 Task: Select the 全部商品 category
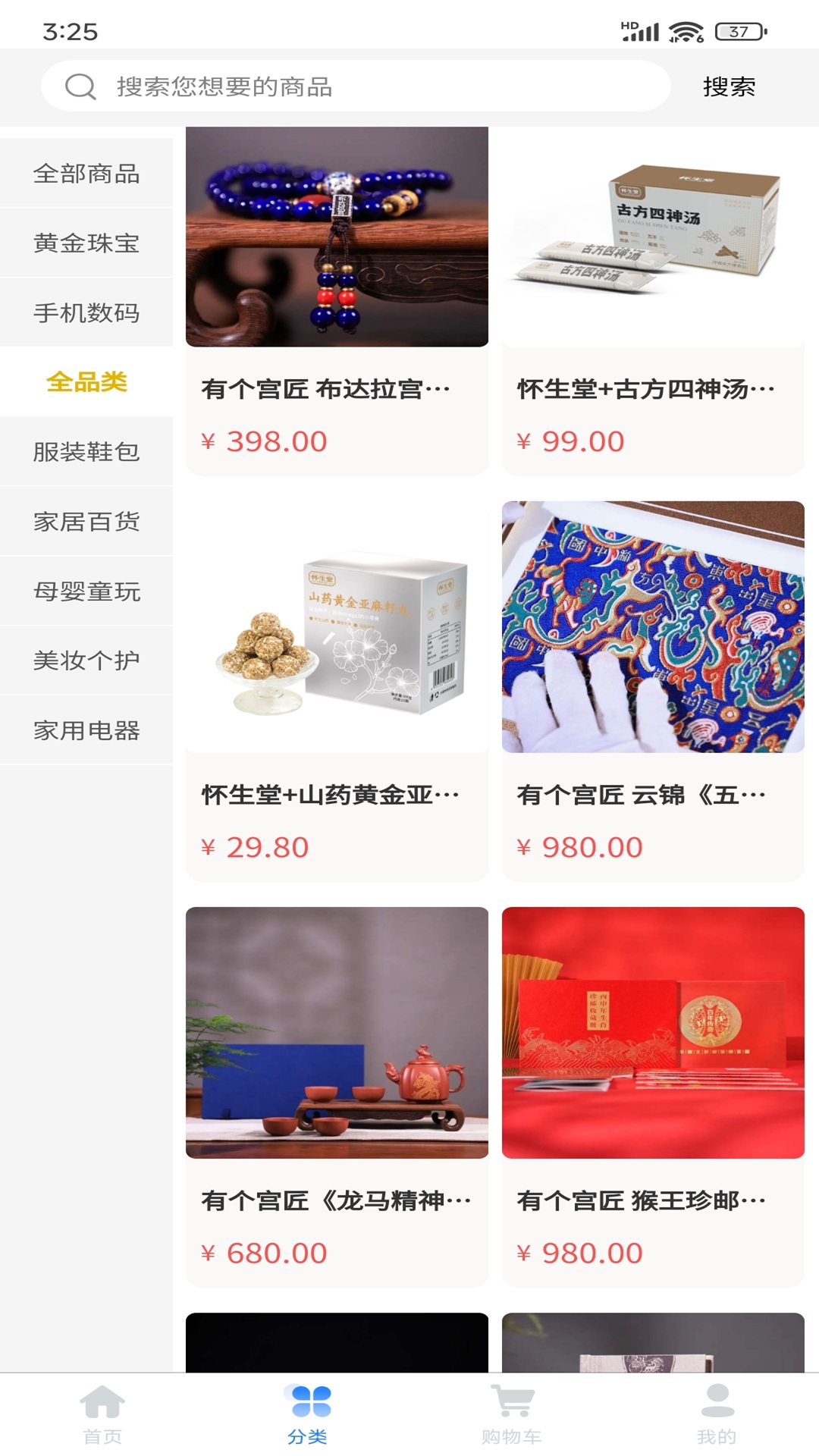pyautogui.click(x=86, y=174)
